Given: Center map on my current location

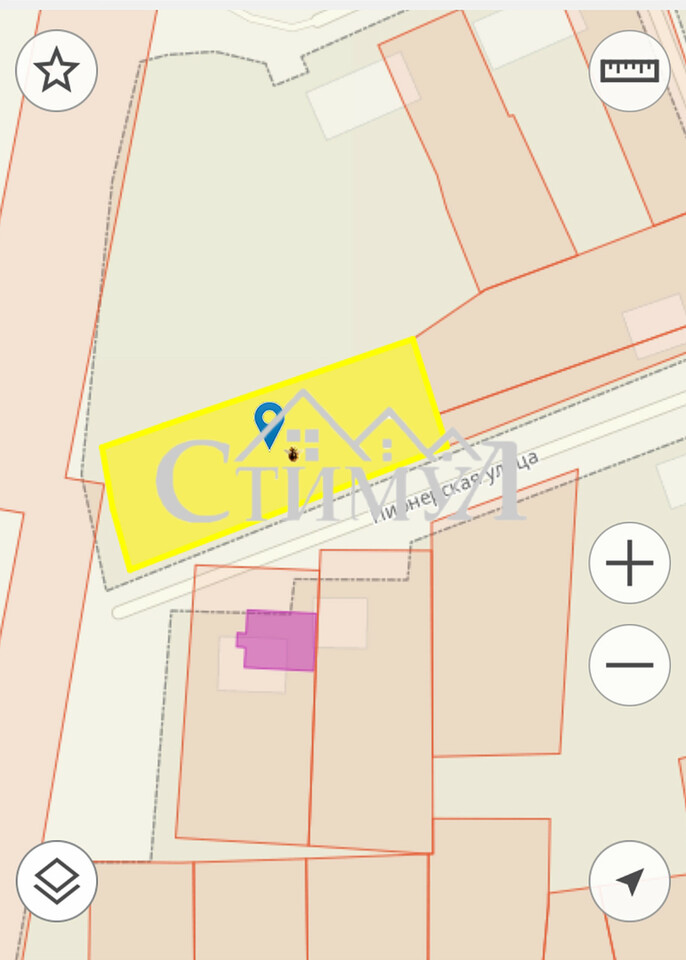Looking at the screenshot, I should [x=629, y=881].
